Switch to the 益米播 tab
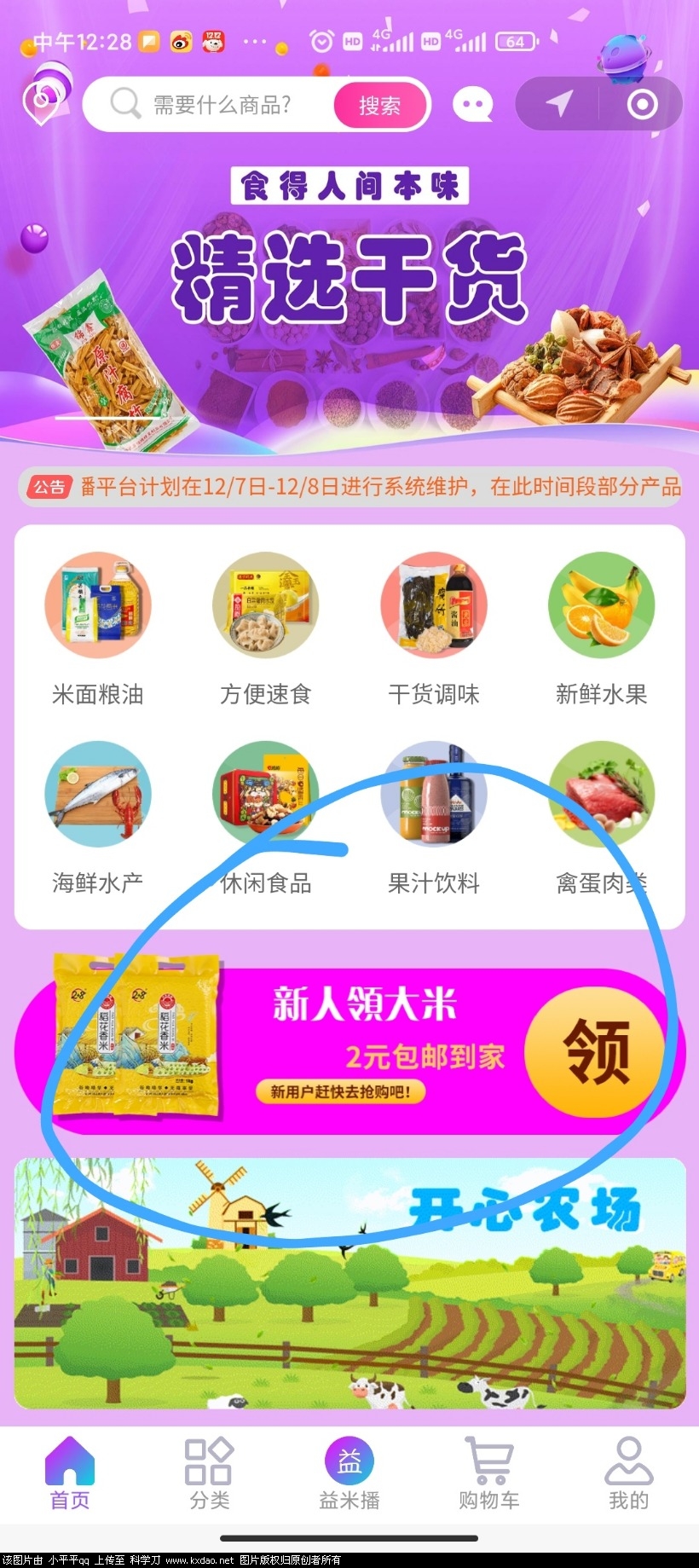The image size is (699, 1568). pyautogui.click(x=349, y=1473)
